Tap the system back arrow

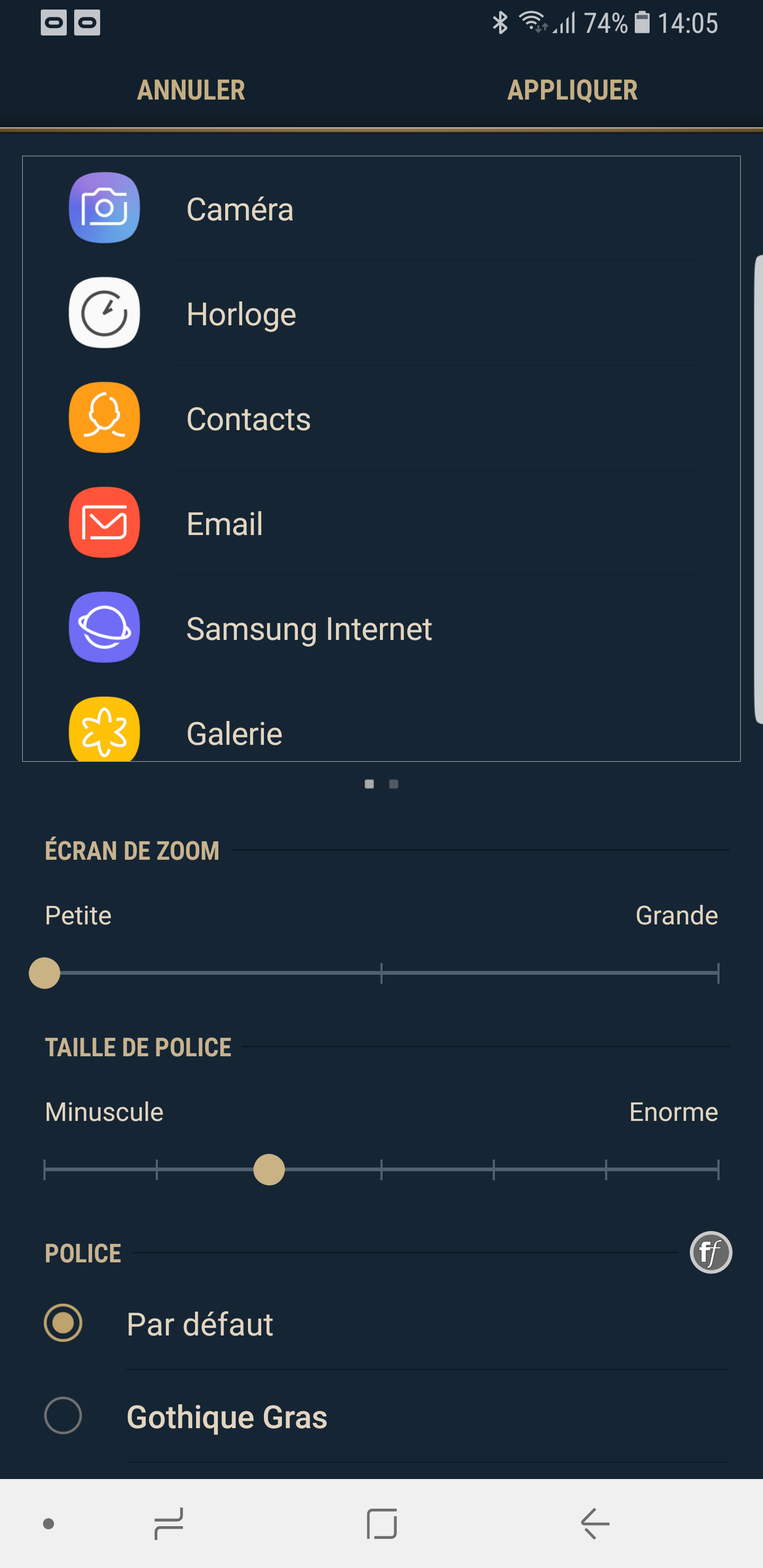pos(595,1523)
